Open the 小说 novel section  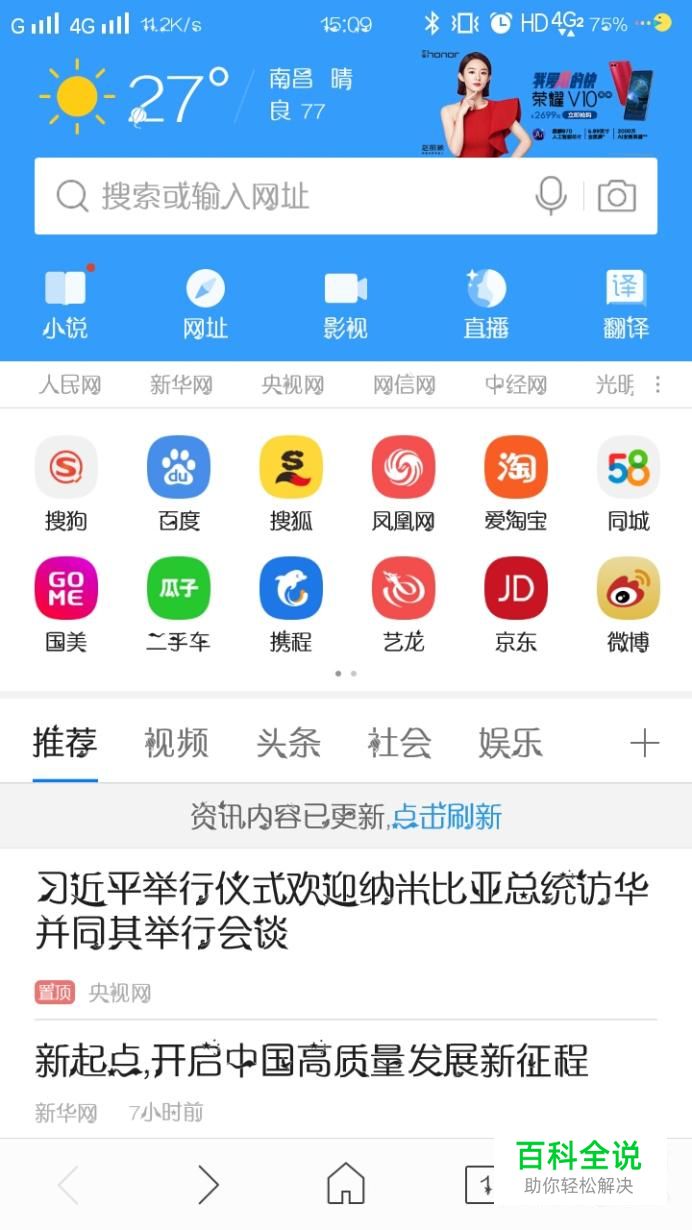[65, 305]
